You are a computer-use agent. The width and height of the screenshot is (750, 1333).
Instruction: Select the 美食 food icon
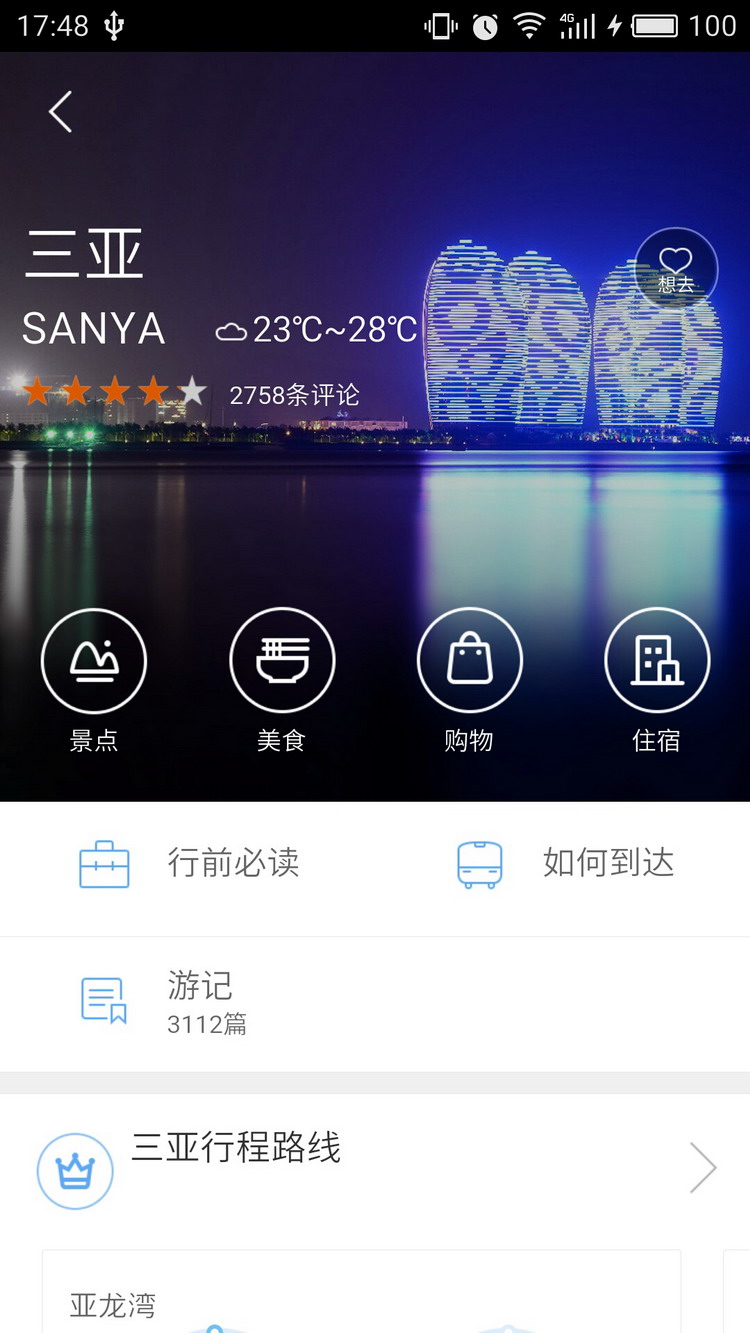(x=282, y=660)
